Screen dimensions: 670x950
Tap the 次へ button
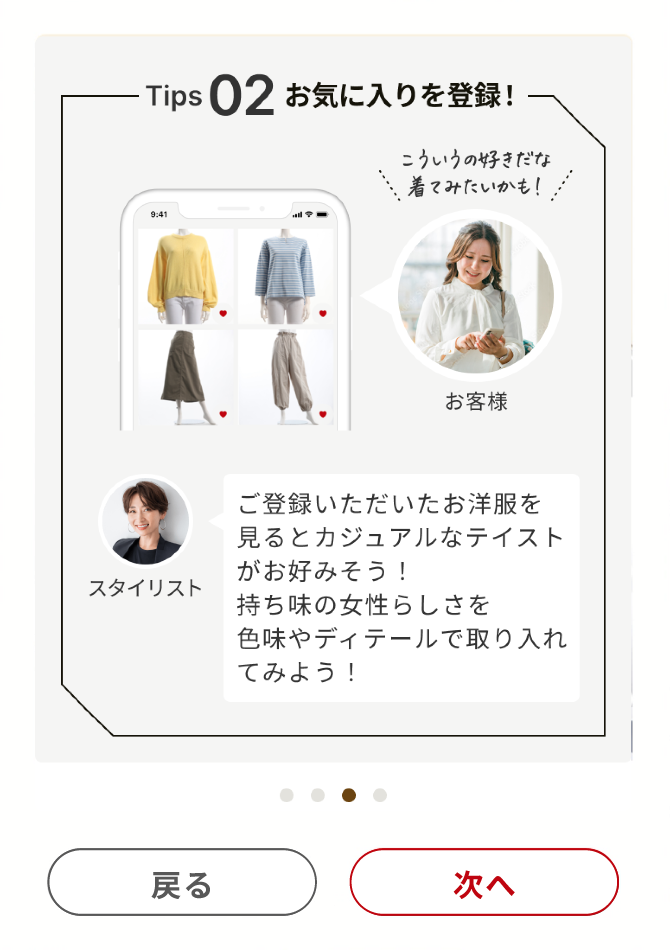(484, 882)
